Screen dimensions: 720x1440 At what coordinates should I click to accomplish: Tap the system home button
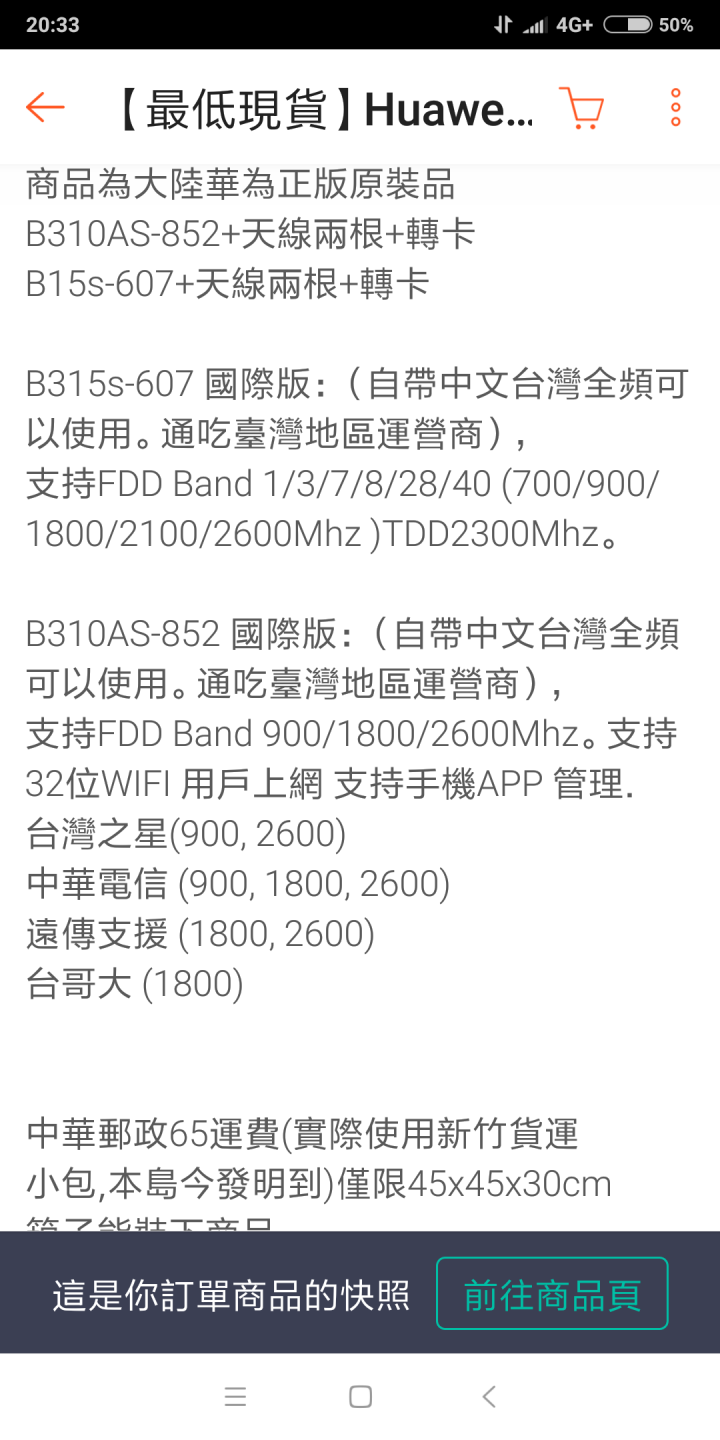(361, 1397)
